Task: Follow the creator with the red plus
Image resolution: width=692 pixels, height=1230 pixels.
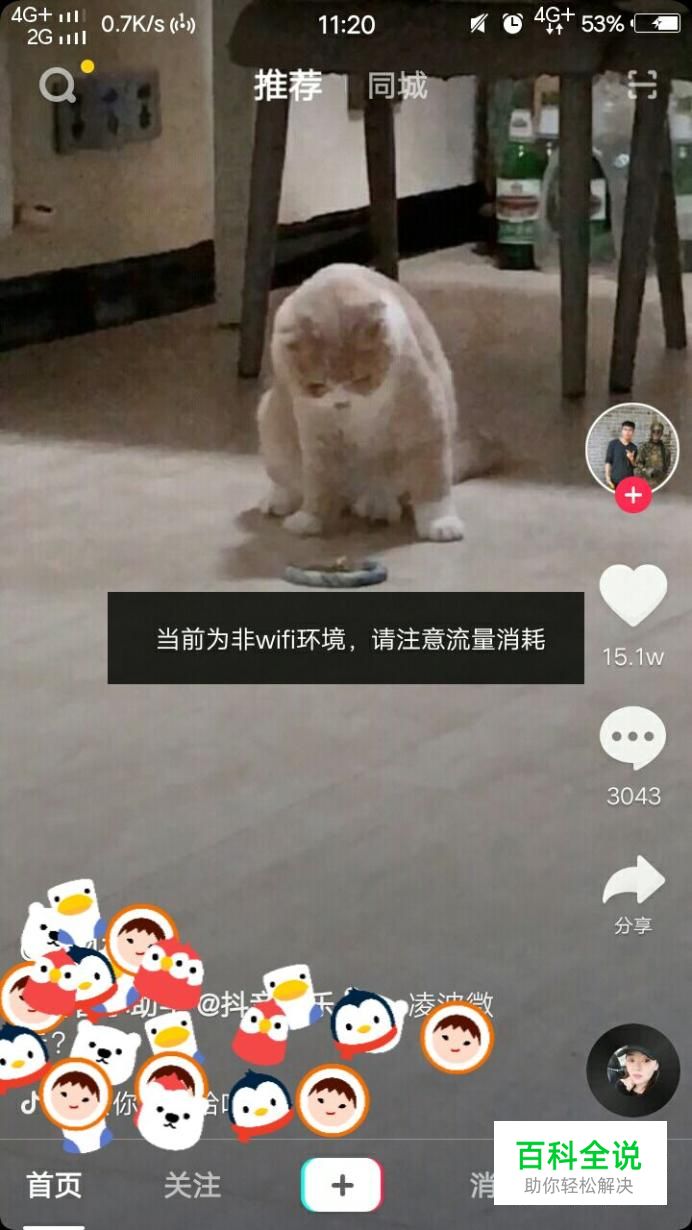Action: tap(633, 495)
